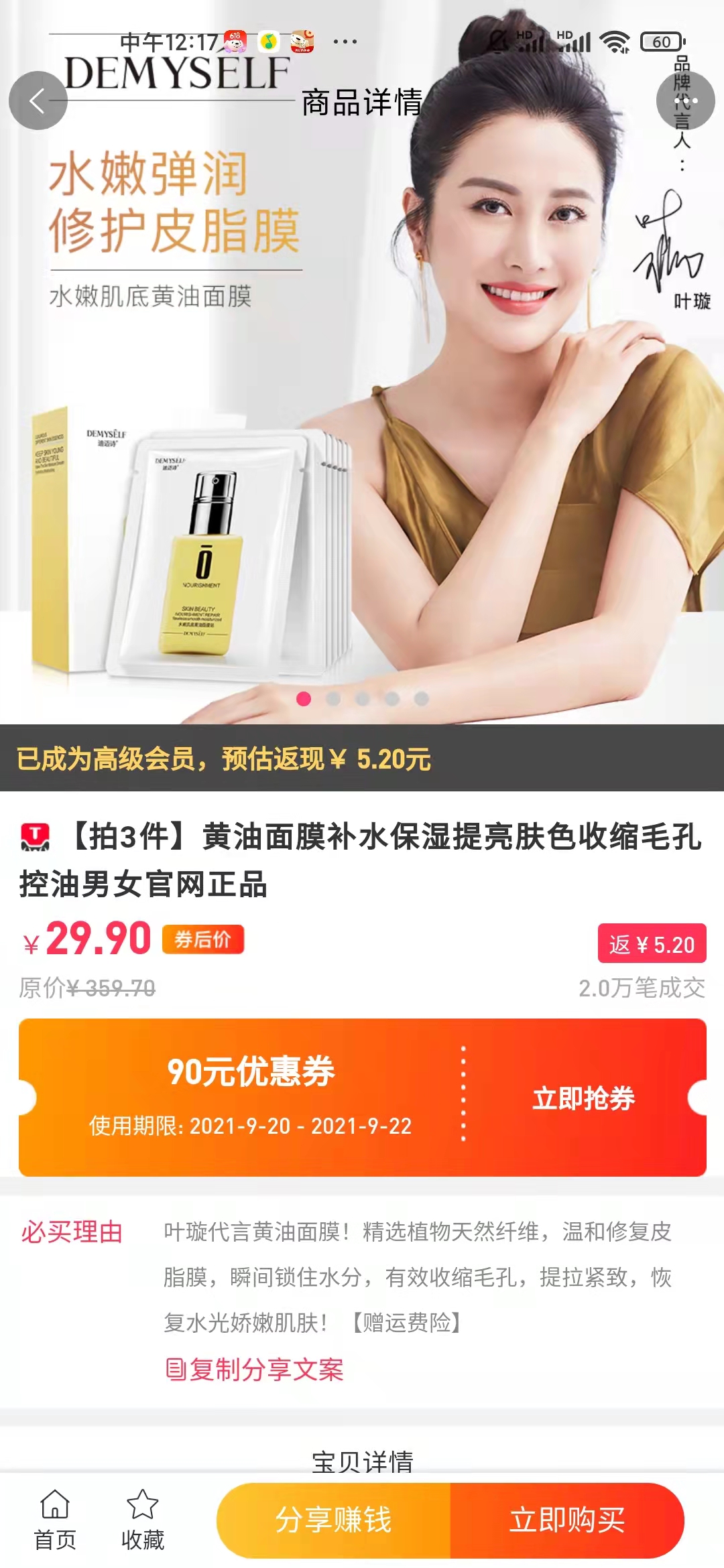724x1568 pixels.
Task: Copy share text via 复制分享文案
Action: [255, 1370]
